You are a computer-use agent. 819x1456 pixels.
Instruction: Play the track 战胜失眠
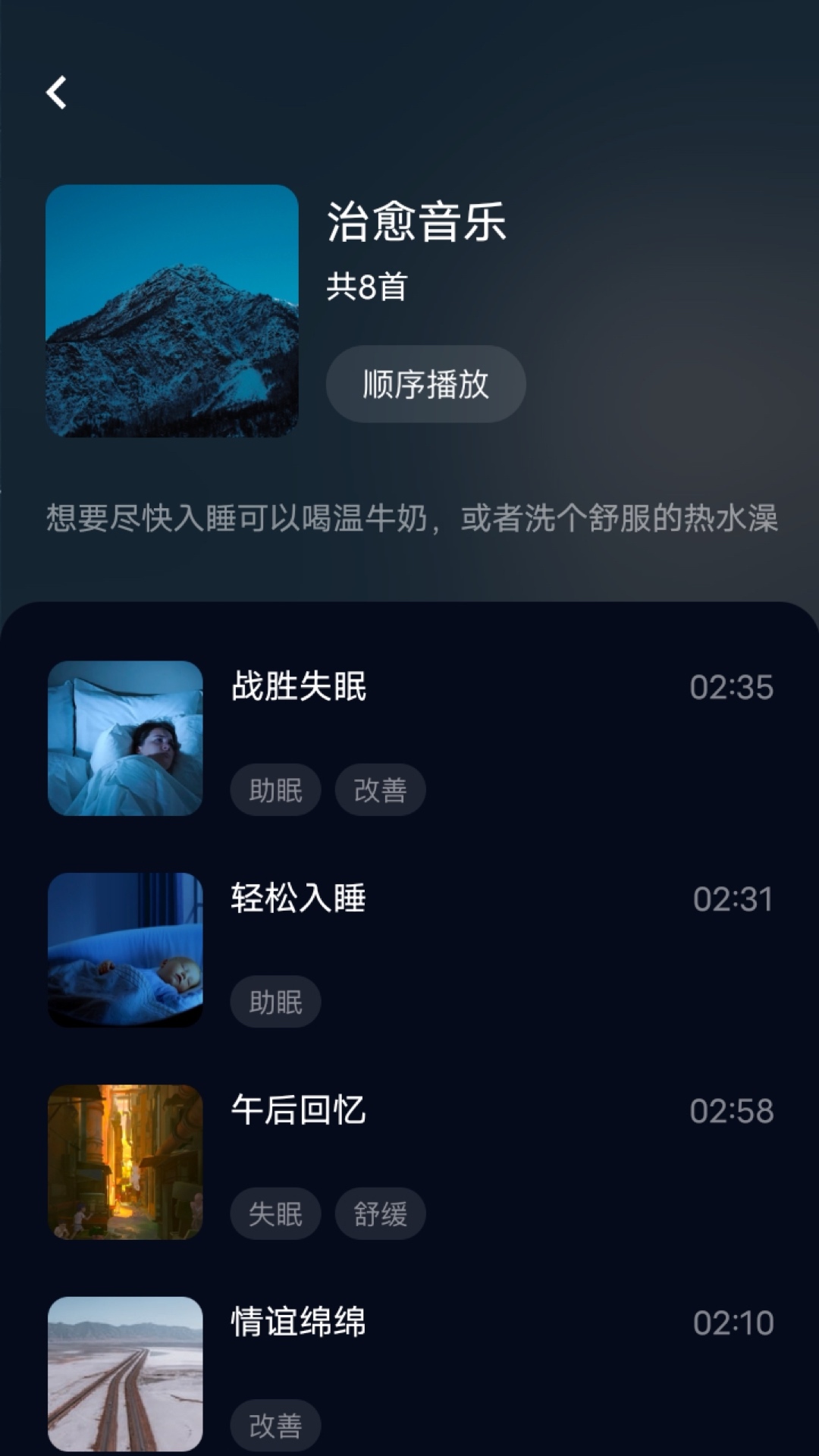(x=299, y=687)
